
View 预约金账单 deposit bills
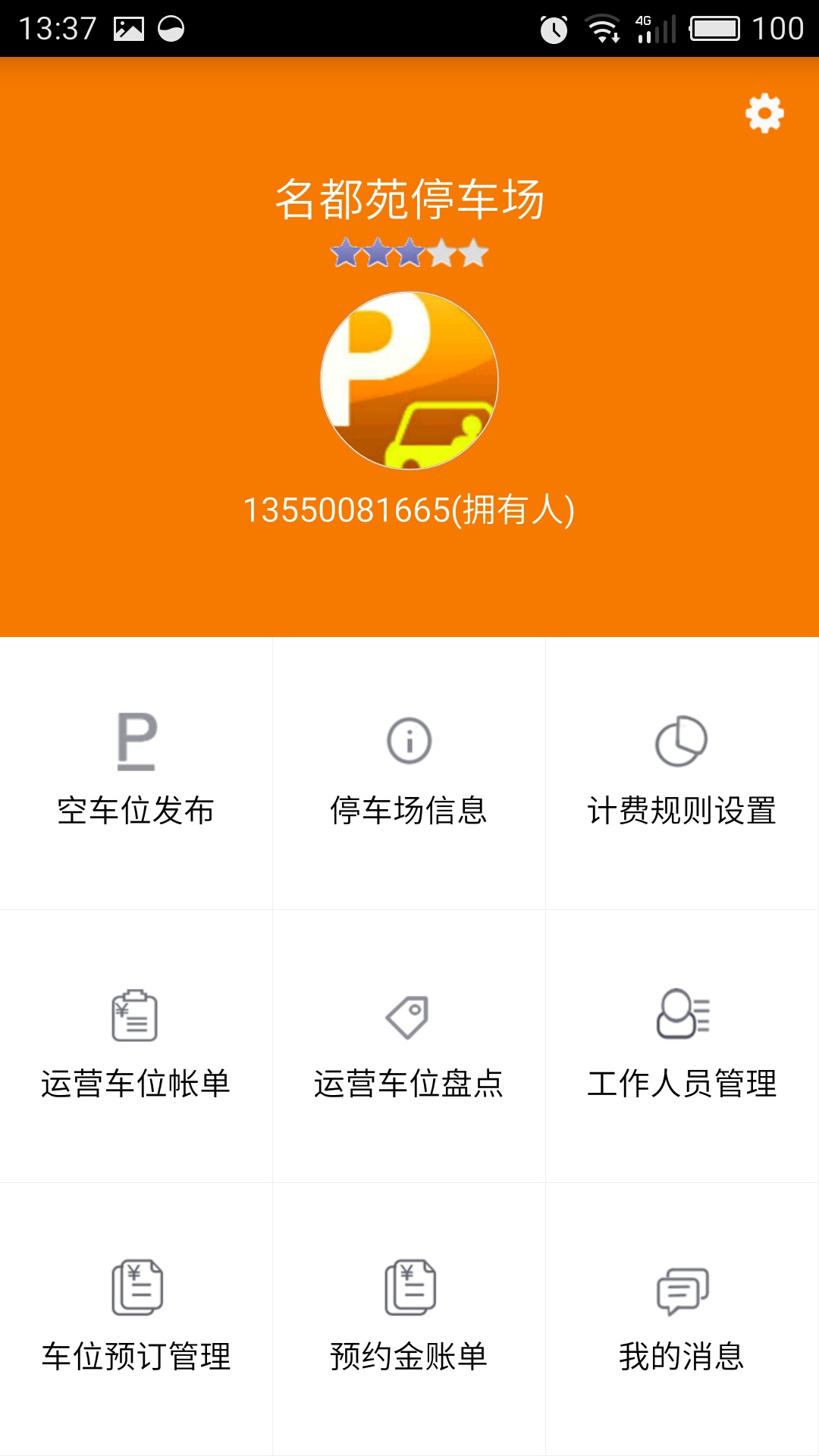point(409,1318)
